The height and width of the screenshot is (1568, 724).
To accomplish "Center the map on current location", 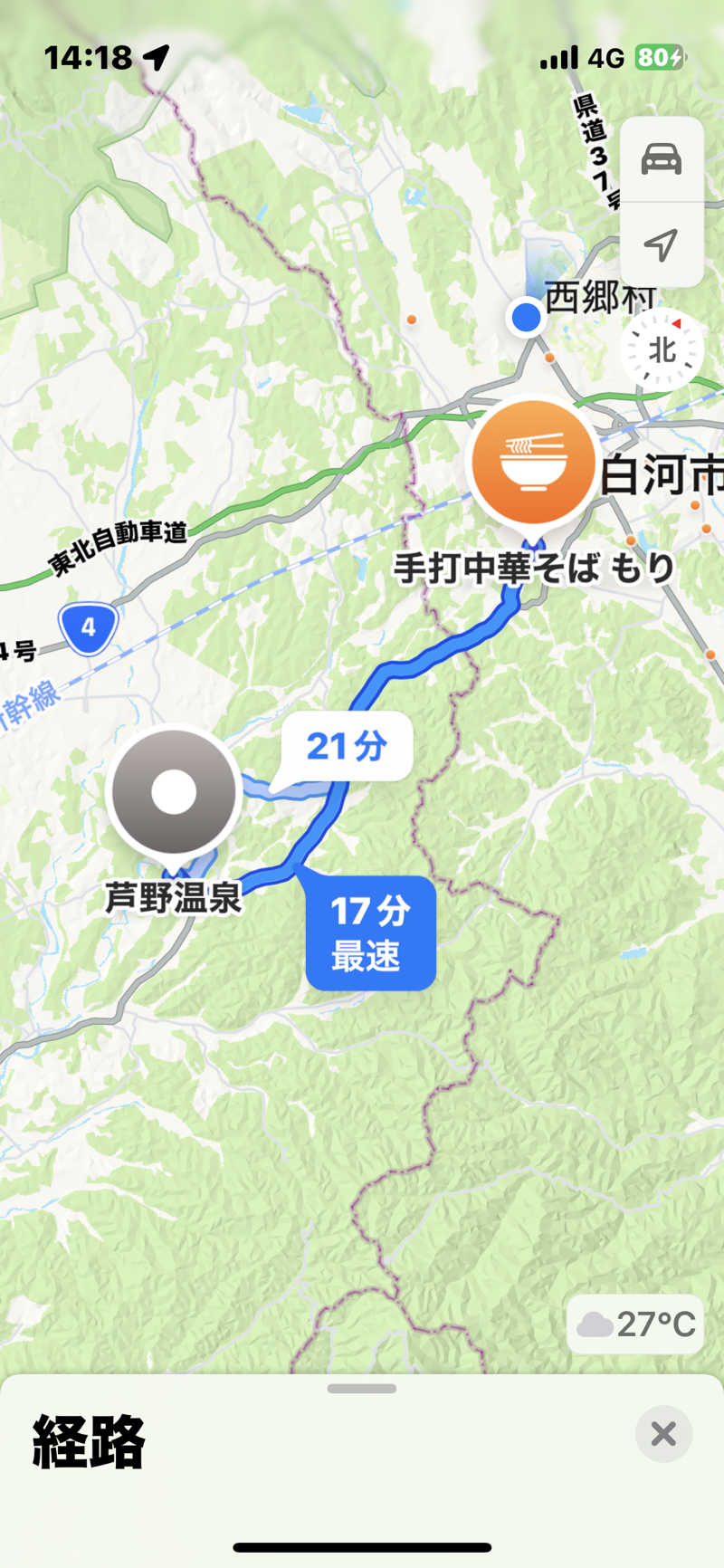I will point(662,244).
